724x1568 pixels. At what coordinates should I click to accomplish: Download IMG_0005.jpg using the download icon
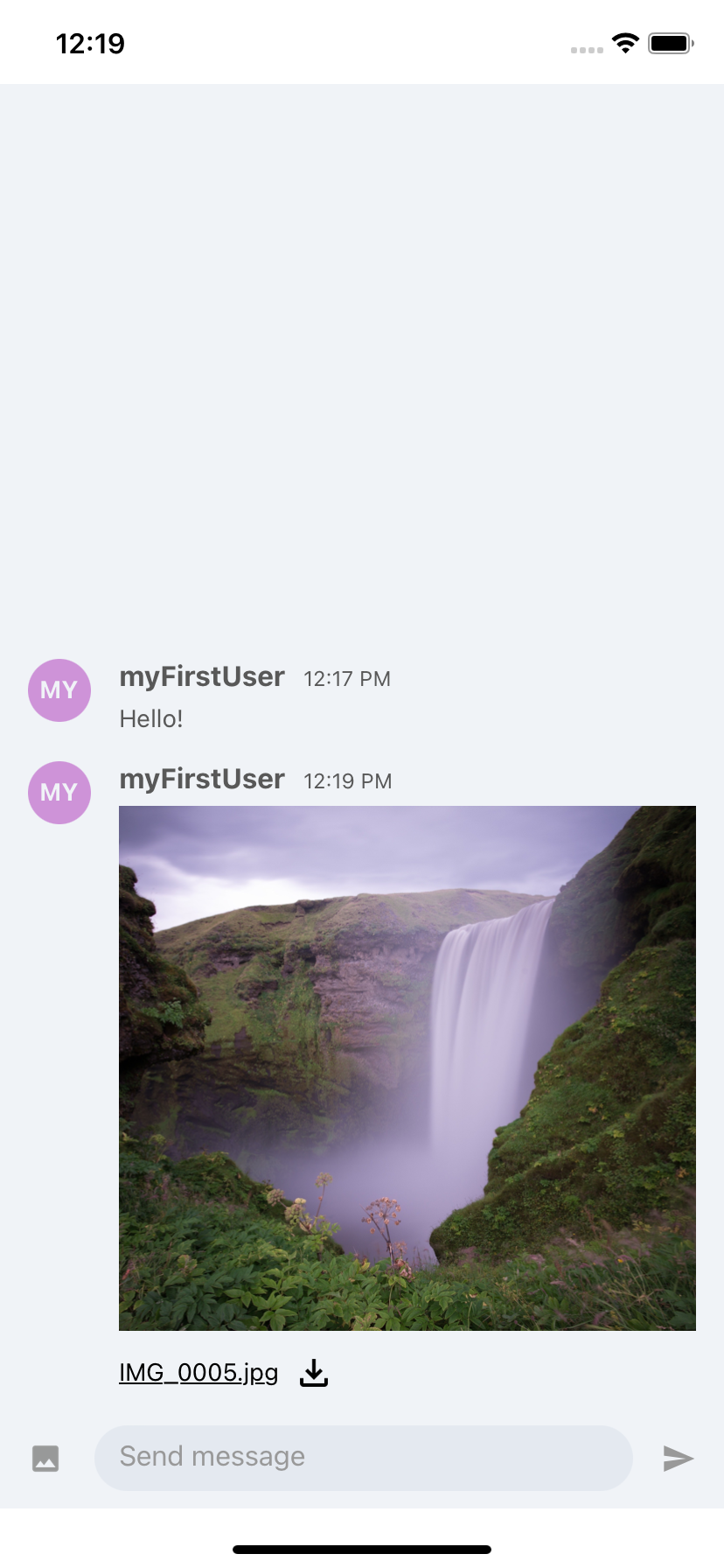[313, 1371]
